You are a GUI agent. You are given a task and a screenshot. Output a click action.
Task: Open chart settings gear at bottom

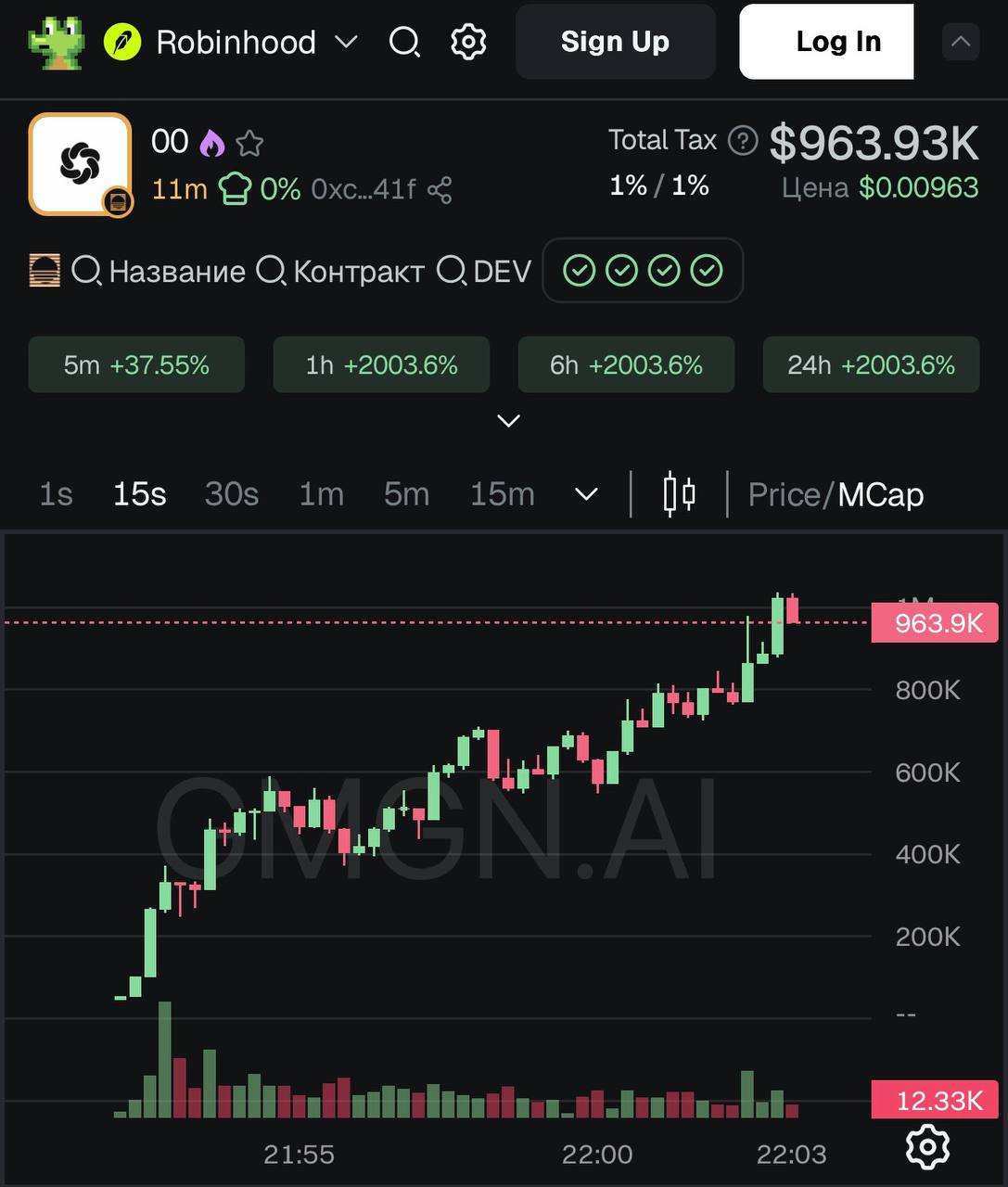[927, 1147]
